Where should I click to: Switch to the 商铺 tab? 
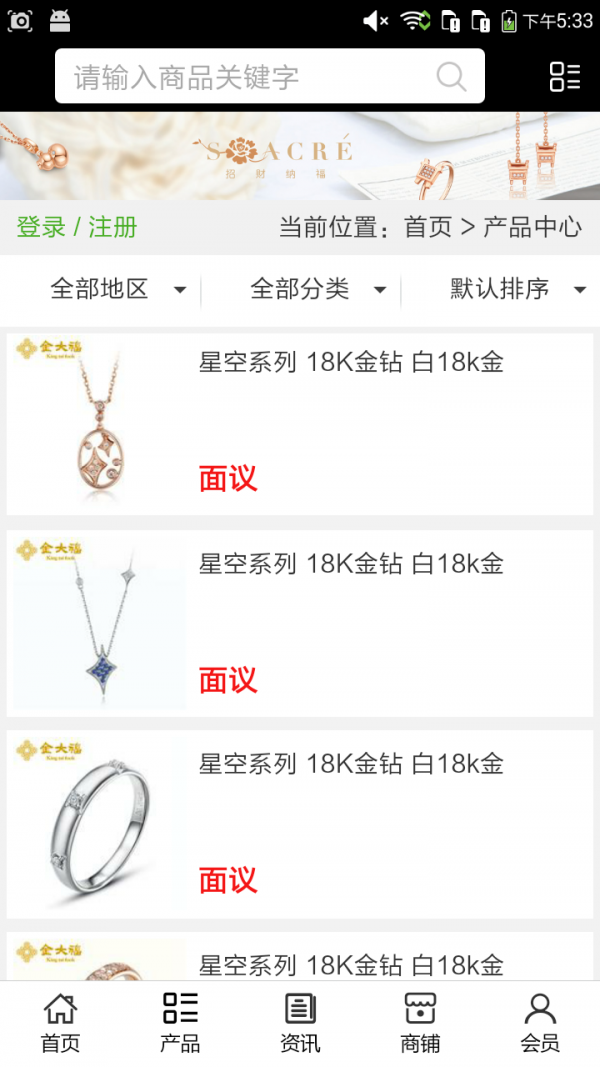(x=420, y=1023)
